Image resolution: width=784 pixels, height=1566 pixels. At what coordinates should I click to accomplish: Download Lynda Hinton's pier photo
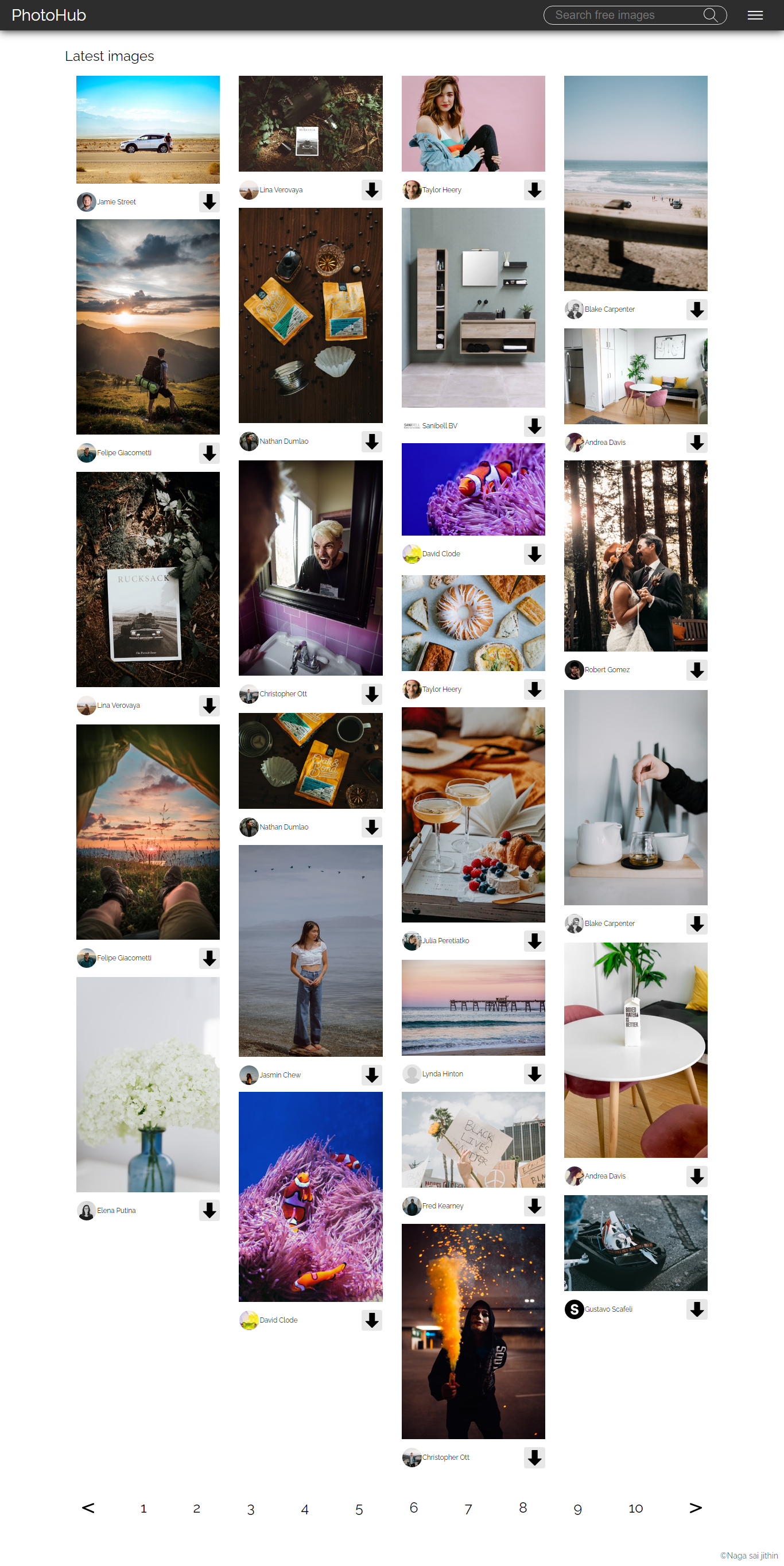coord(534,1073)
